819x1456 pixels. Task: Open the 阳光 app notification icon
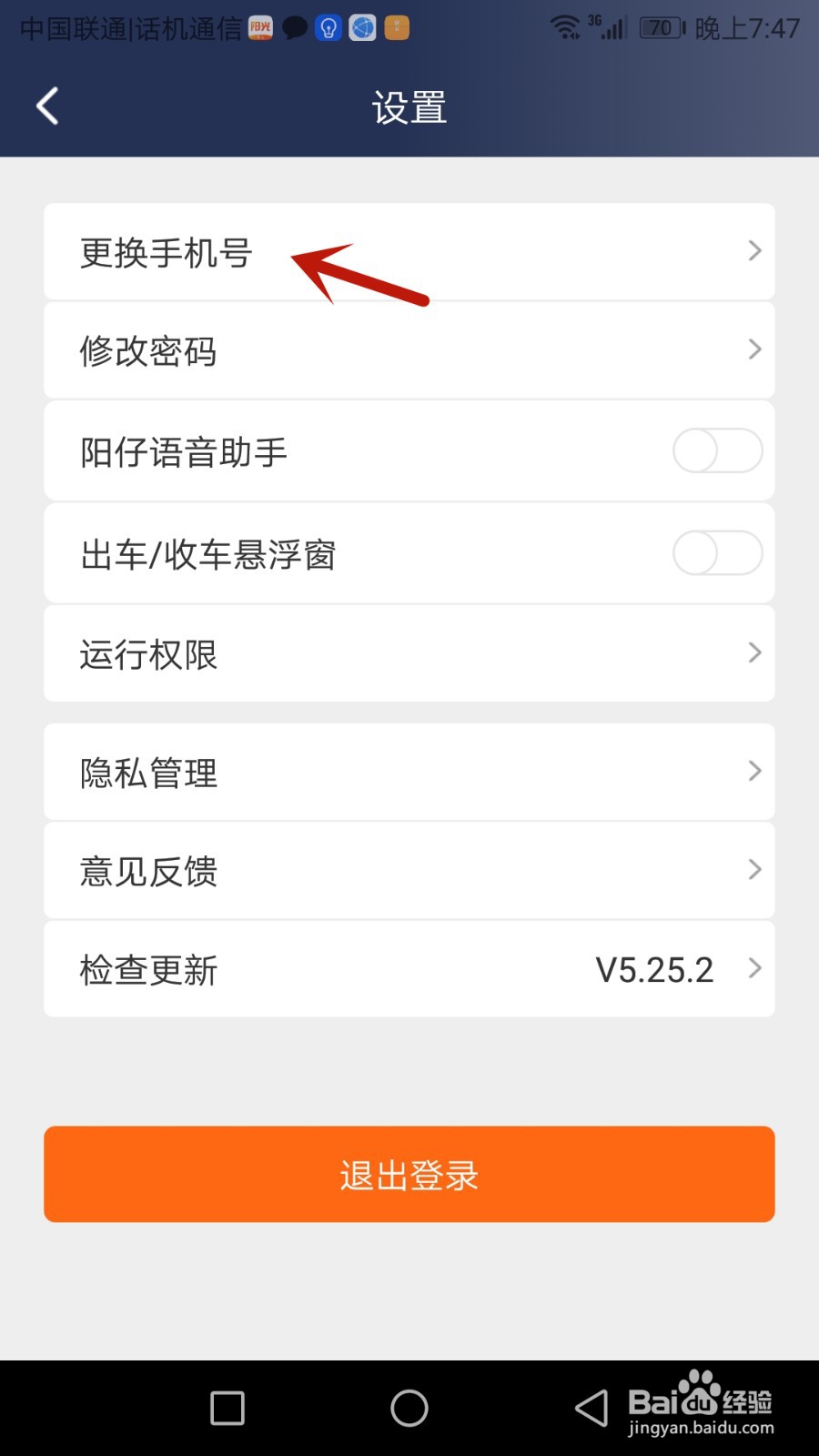(x=259, y=27)
